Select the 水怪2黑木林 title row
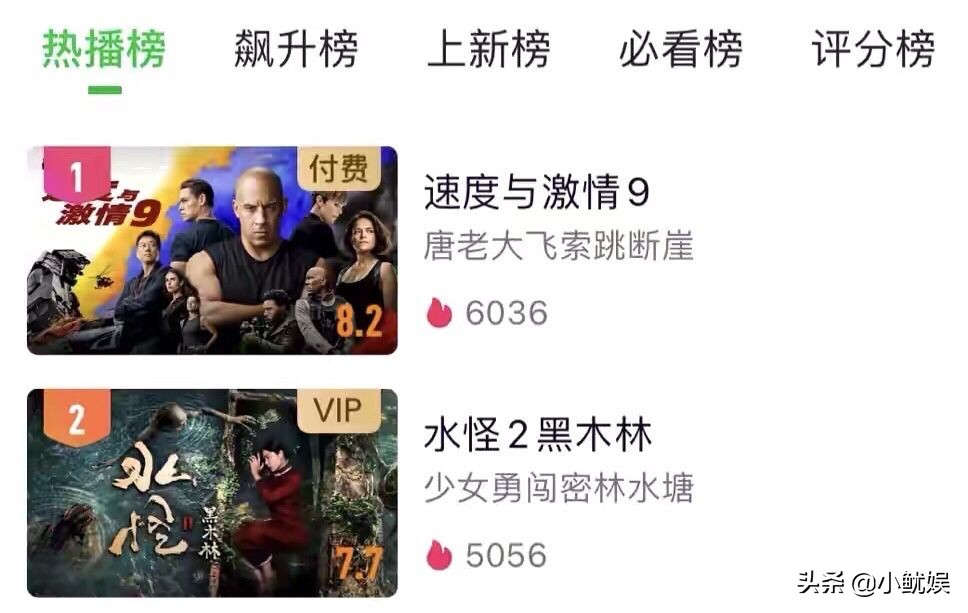968x613 pixels. (538, 435)
